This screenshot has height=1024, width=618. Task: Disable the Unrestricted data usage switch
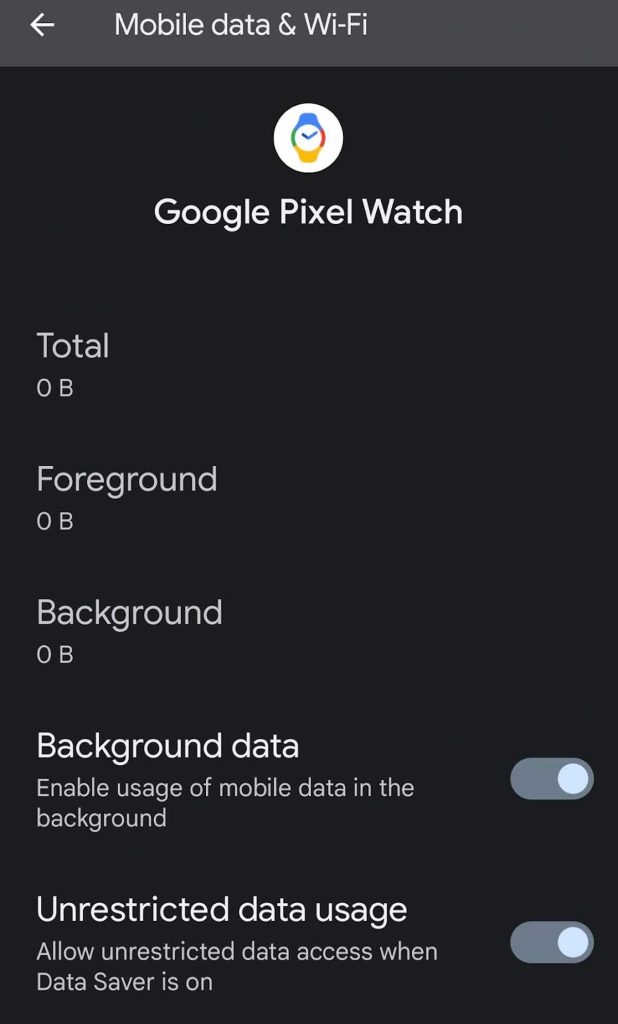(x=551, y=942)
